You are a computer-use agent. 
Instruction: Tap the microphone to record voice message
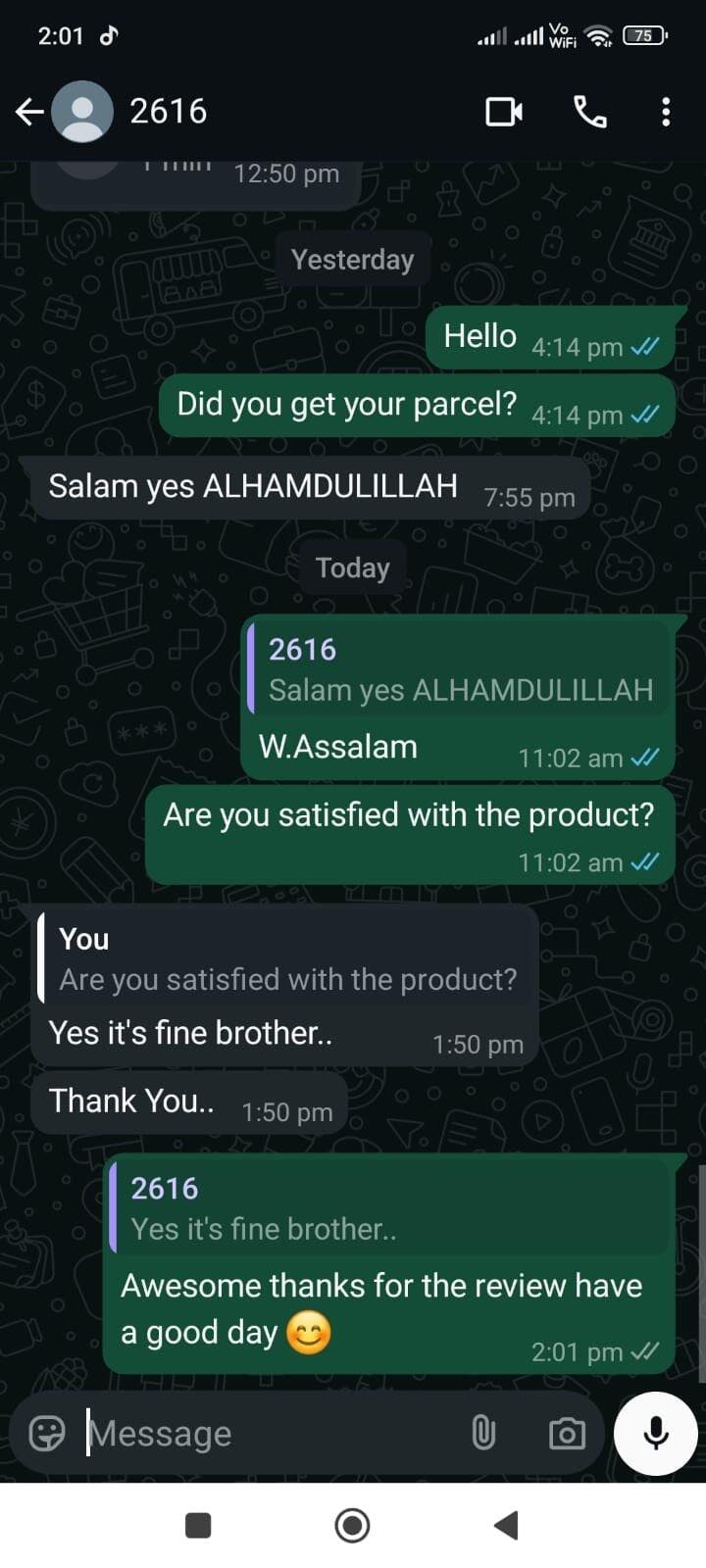point(655,1434)
